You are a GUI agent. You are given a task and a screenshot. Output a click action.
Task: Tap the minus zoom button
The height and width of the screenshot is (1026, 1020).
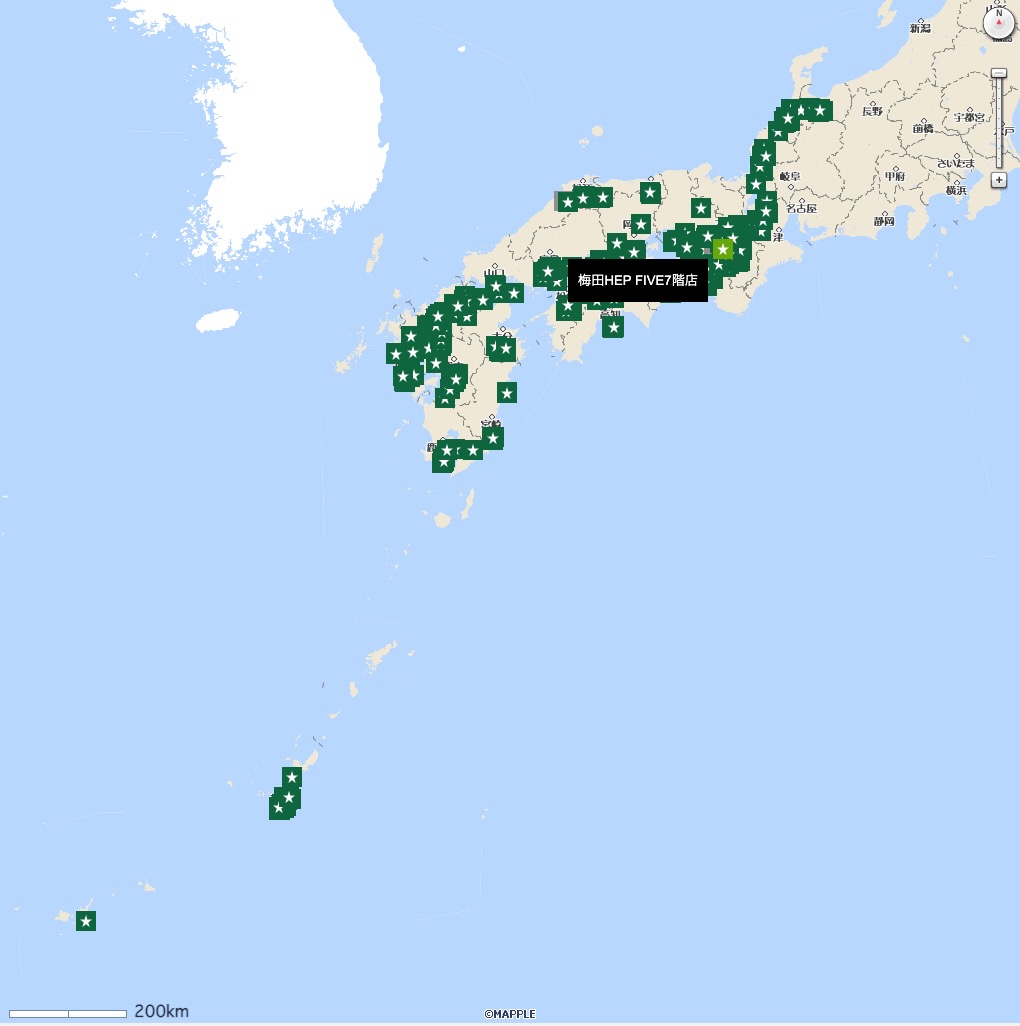tap(998, 73)
